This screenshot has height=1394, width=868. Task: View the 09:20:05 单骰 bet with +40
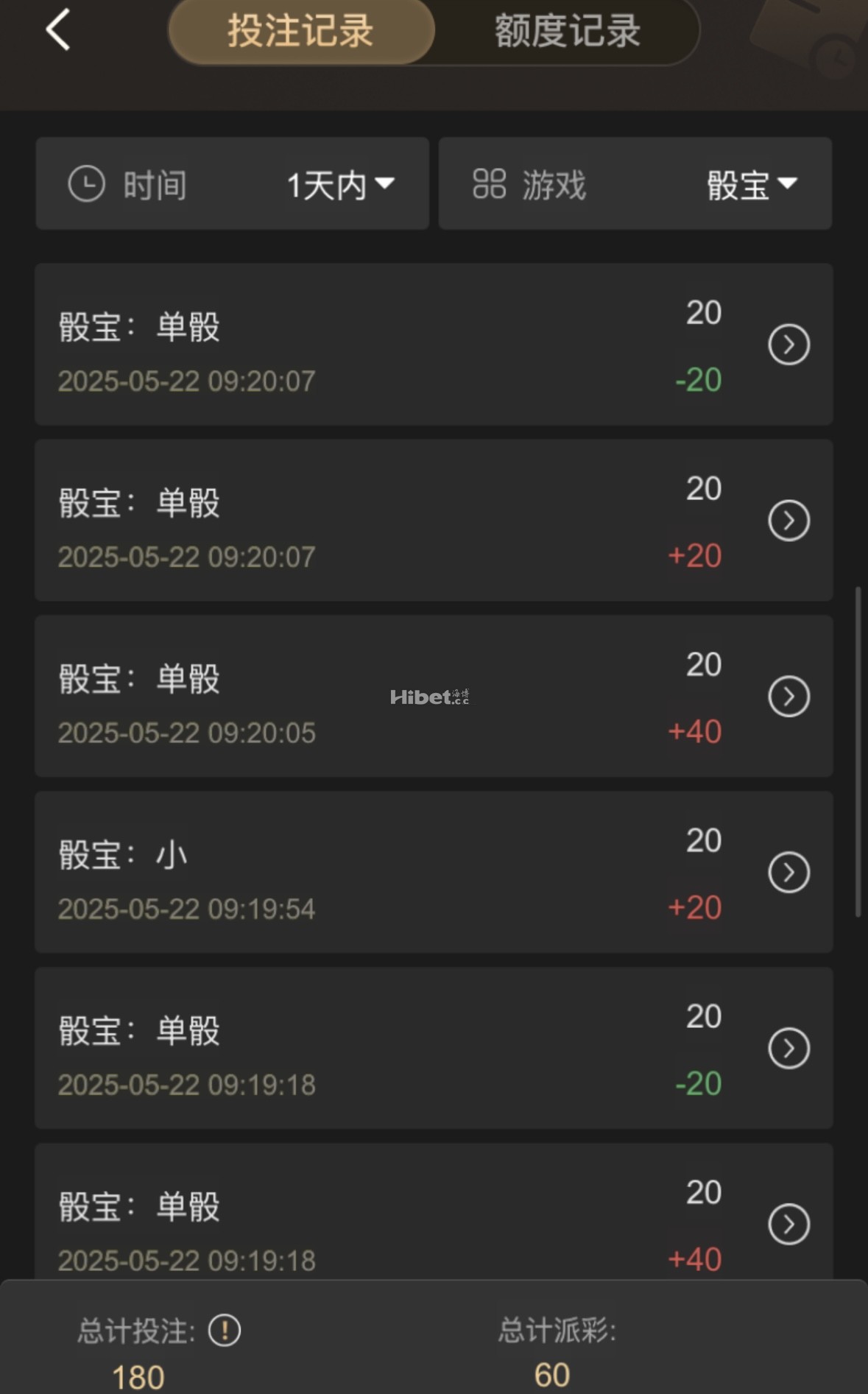click(x=788, y=697)
